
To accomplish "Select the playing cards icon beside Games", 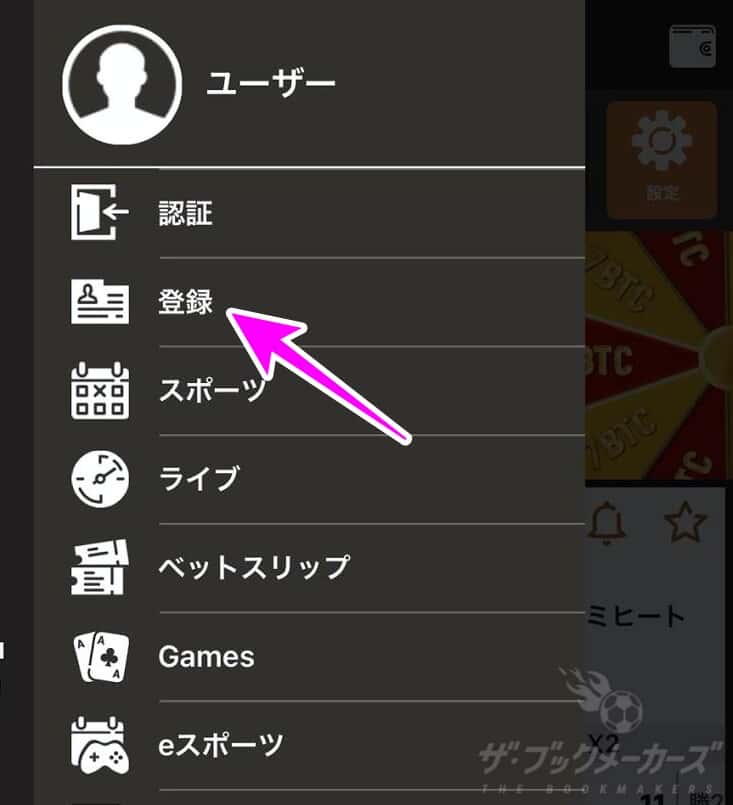I will tap(98, 656).
